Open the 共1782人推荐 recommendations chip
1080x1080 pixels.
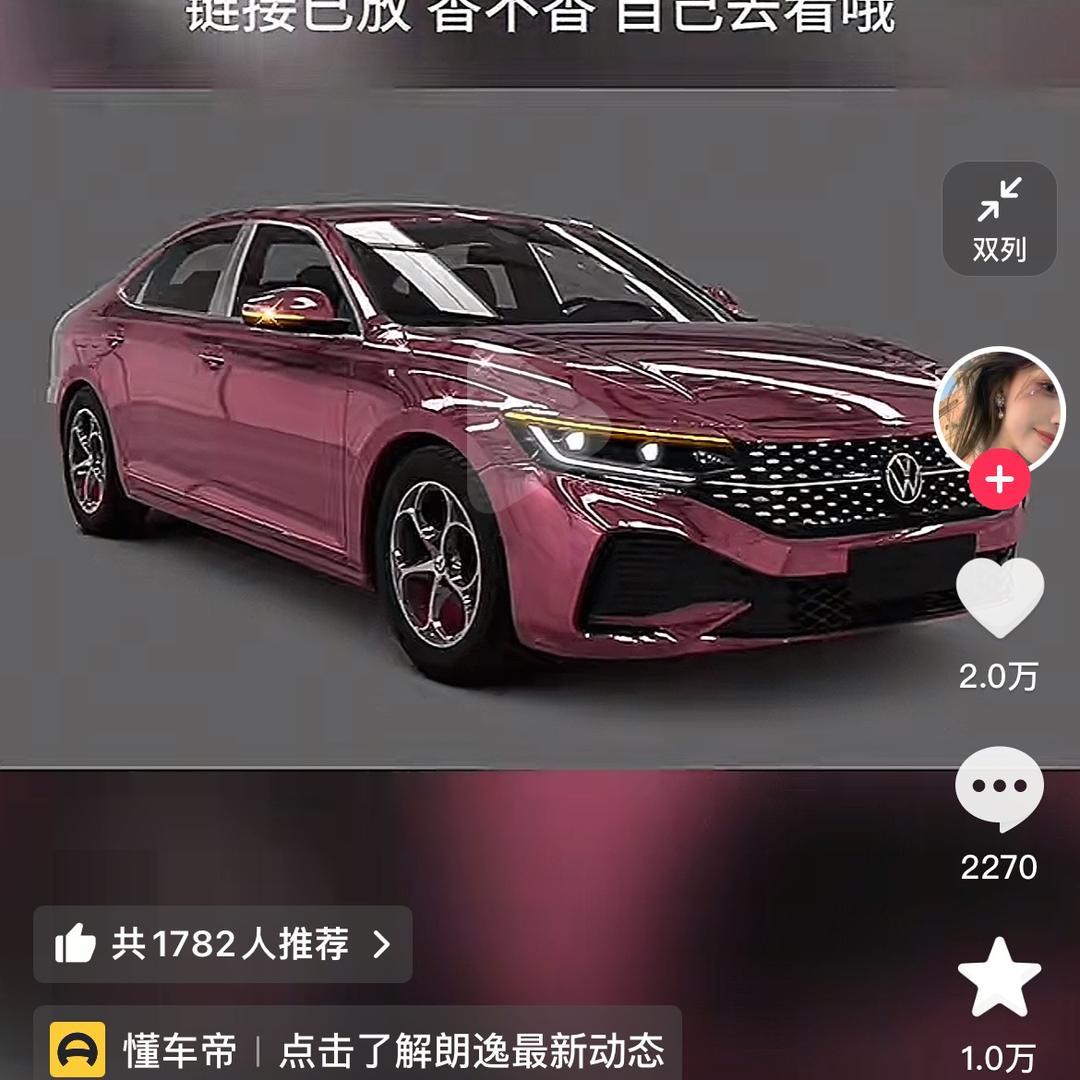223,944
